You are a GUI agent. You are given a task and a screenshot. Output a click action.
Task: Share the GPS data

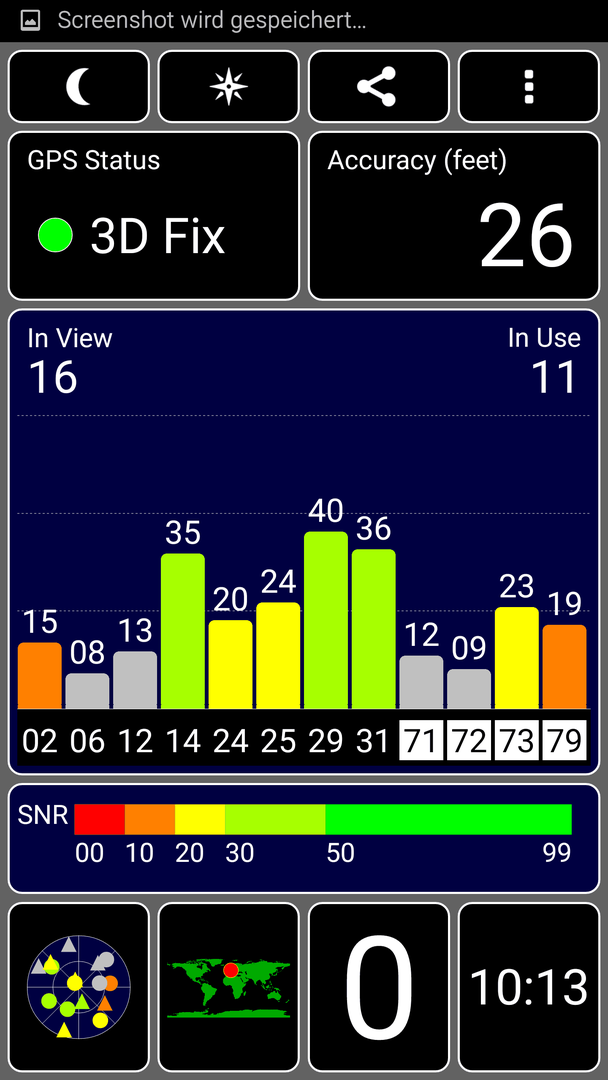tap(379, 87)
